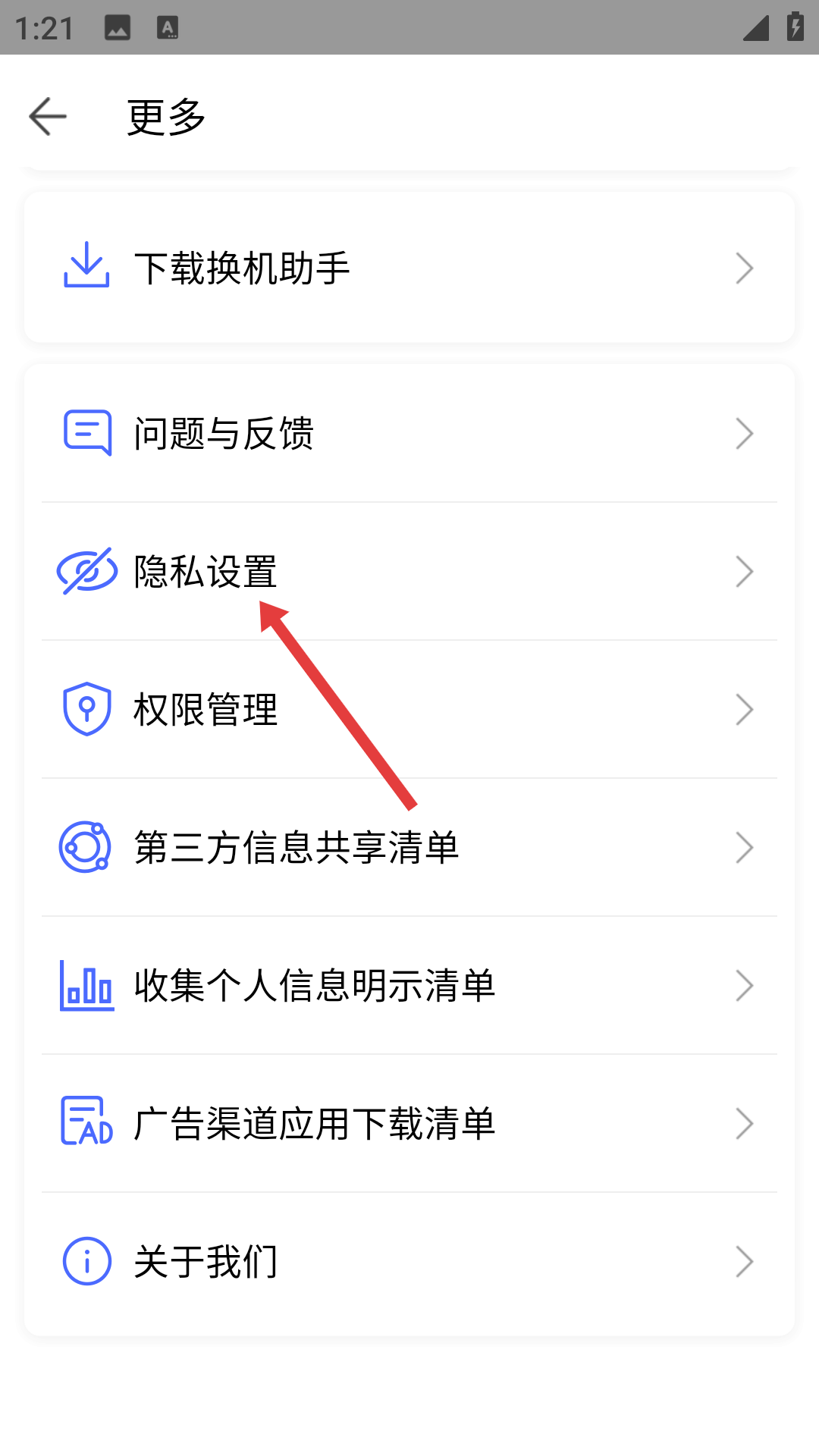The height and width of the screenshot is (1456, 819).
Task: Go back from the 更多 page
Action: 48,117
